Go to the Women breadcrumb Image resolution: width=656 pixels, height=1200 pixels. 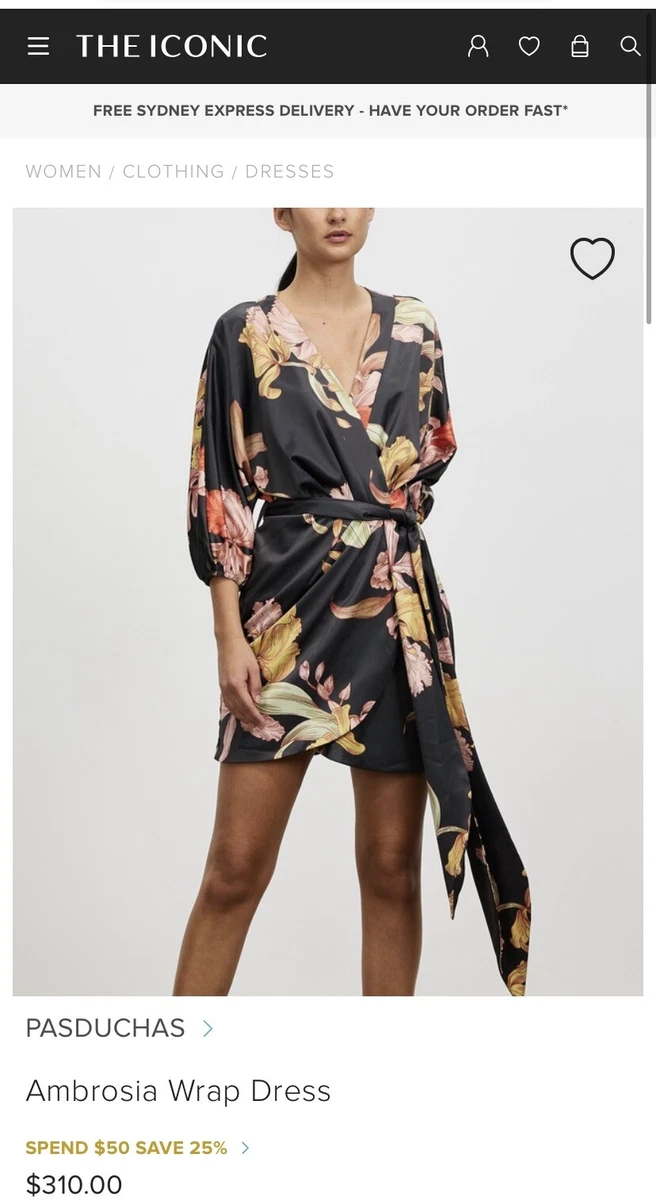pyautogui.click(x=64, y=171)
